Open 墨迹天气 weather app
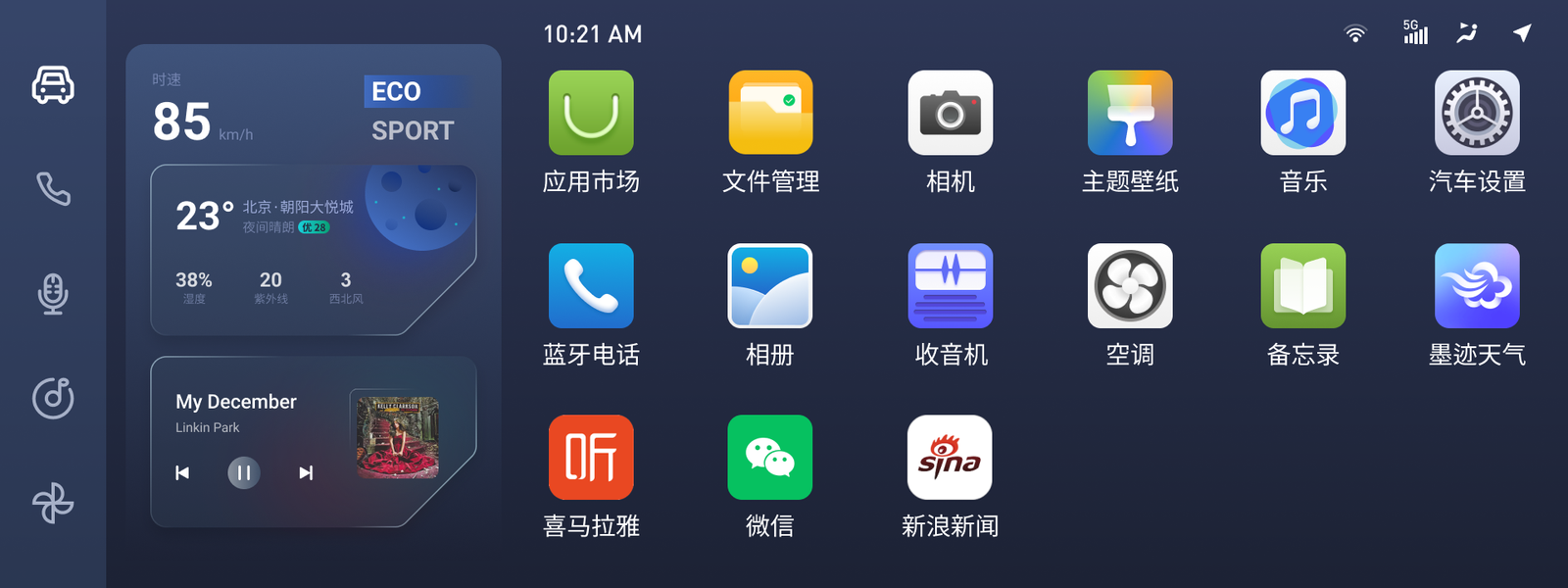This screenshot has width=1568, height=588. [x=1477, y=286]
